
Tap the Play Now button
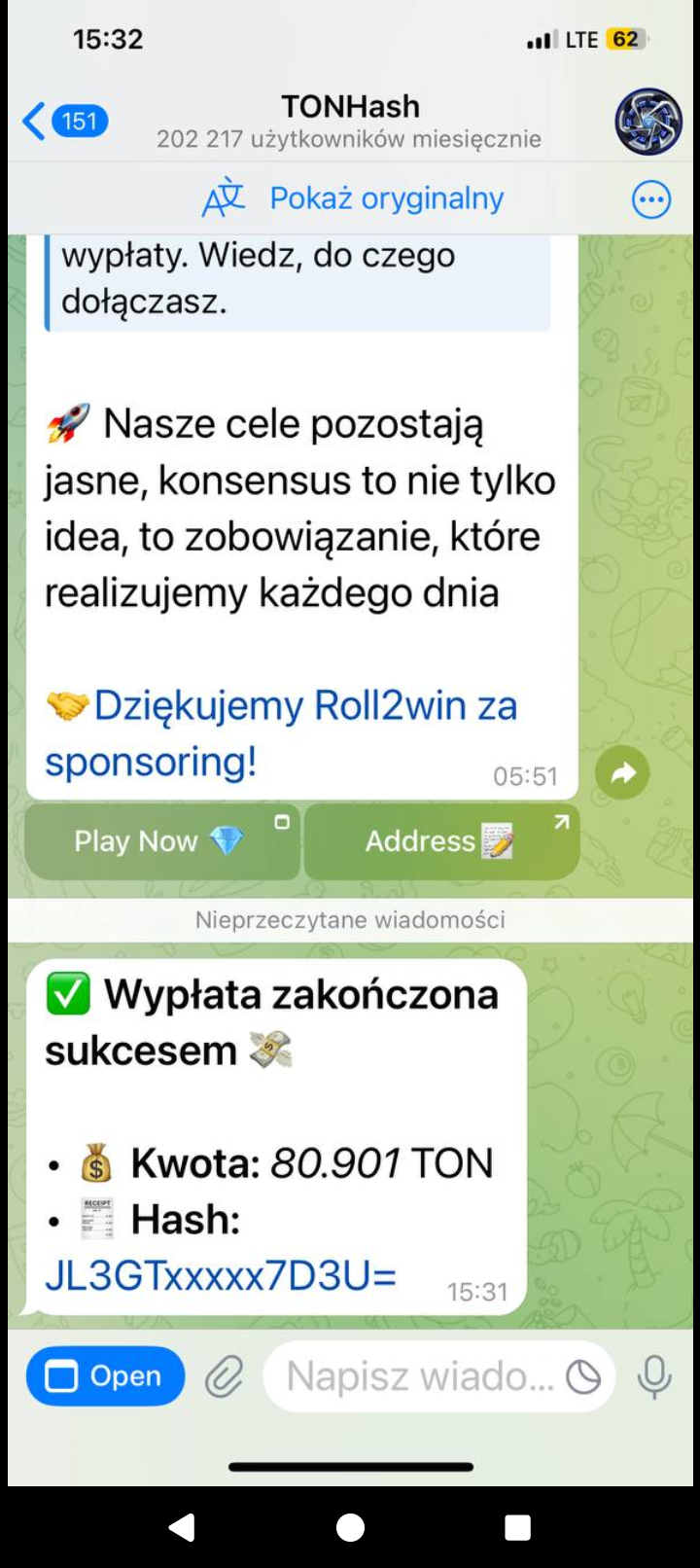coord(162,841)
